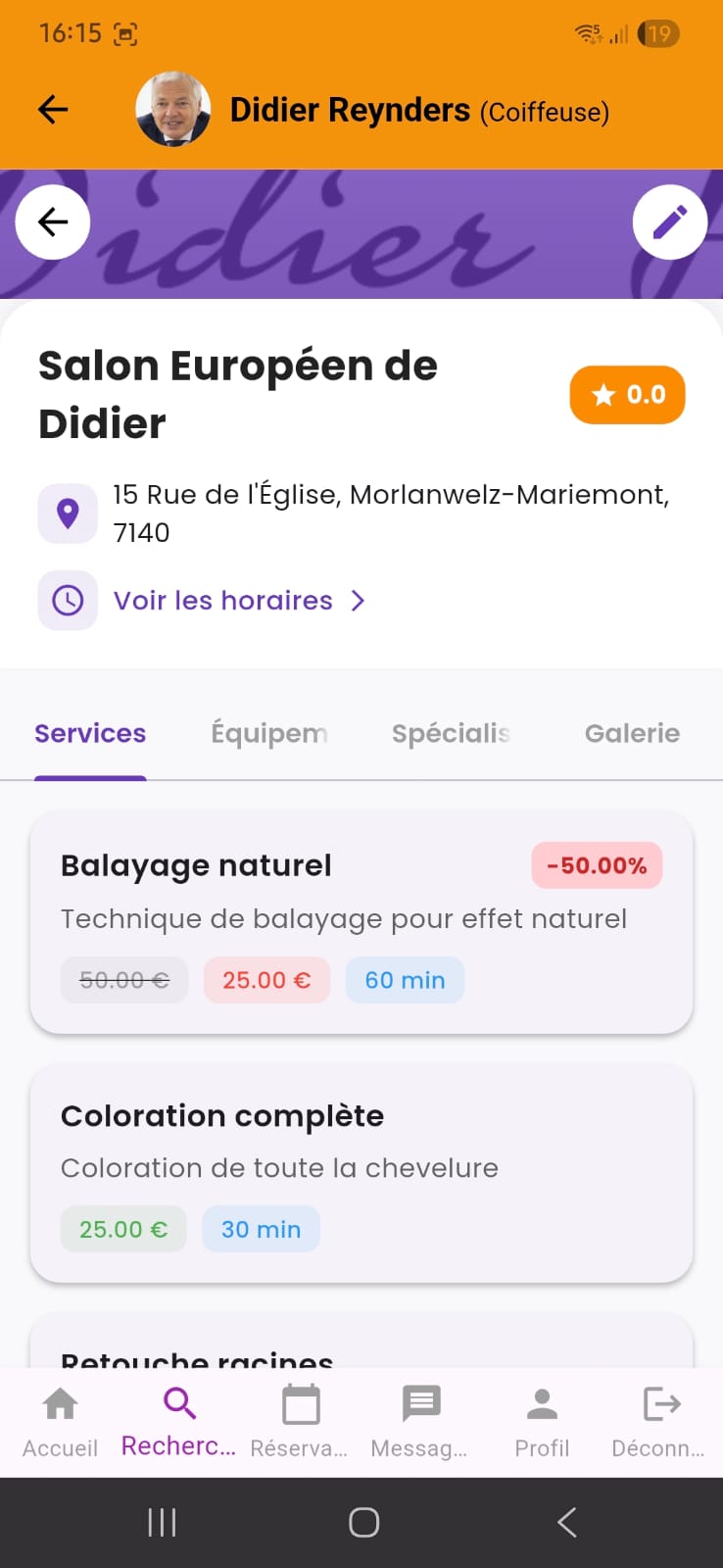Screen dimensions: 723x1568
Task: Open Didier Reynders' profile photo
Action: (x=173, y=109)
